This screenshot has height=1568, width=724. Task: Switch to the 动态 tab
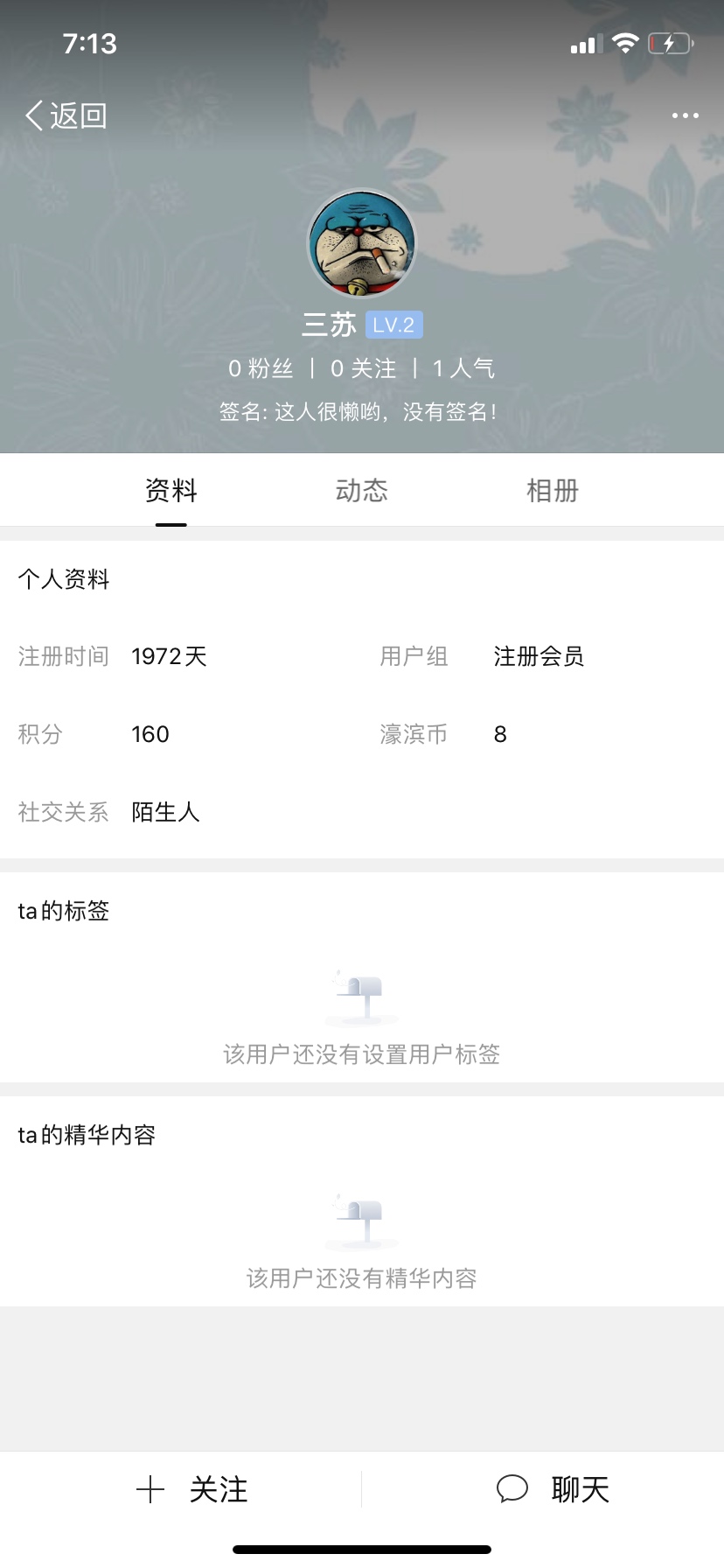[361, 491]
